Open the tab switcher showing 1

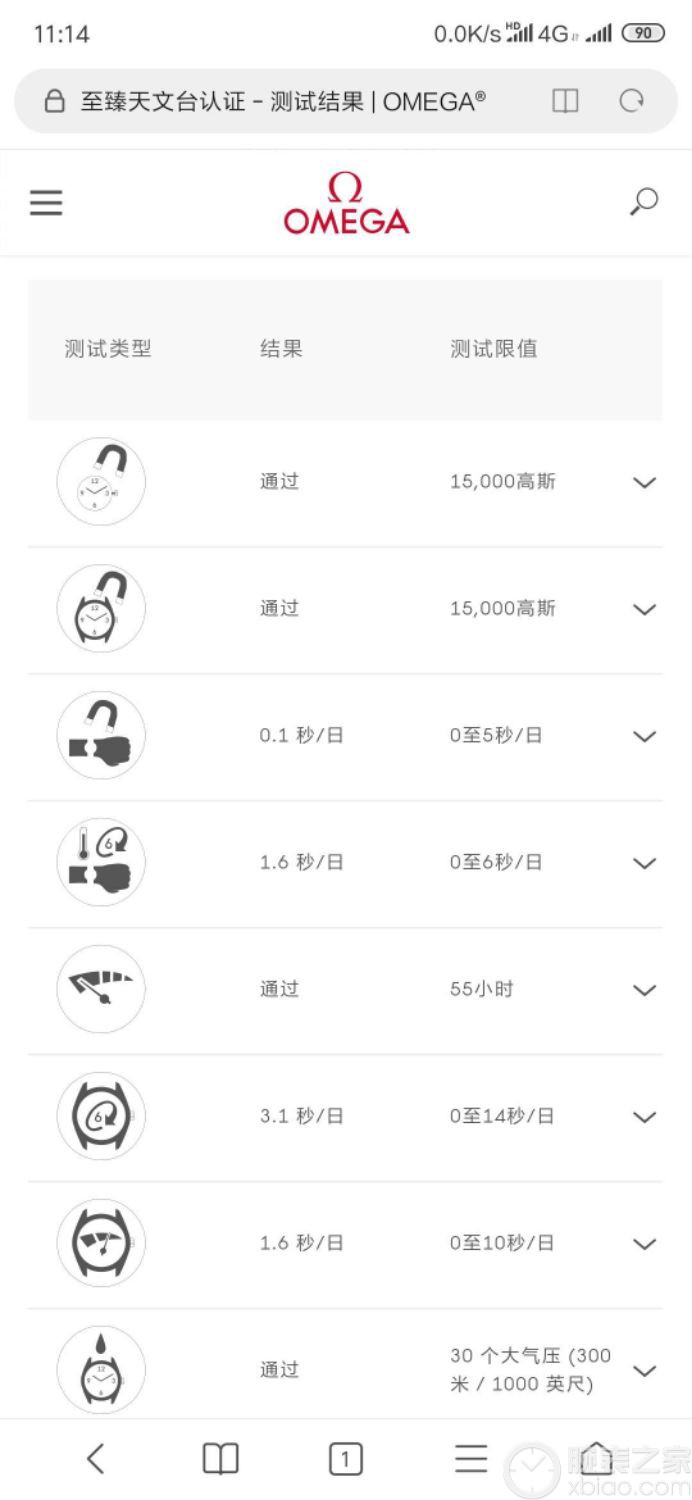[345, 1460]
